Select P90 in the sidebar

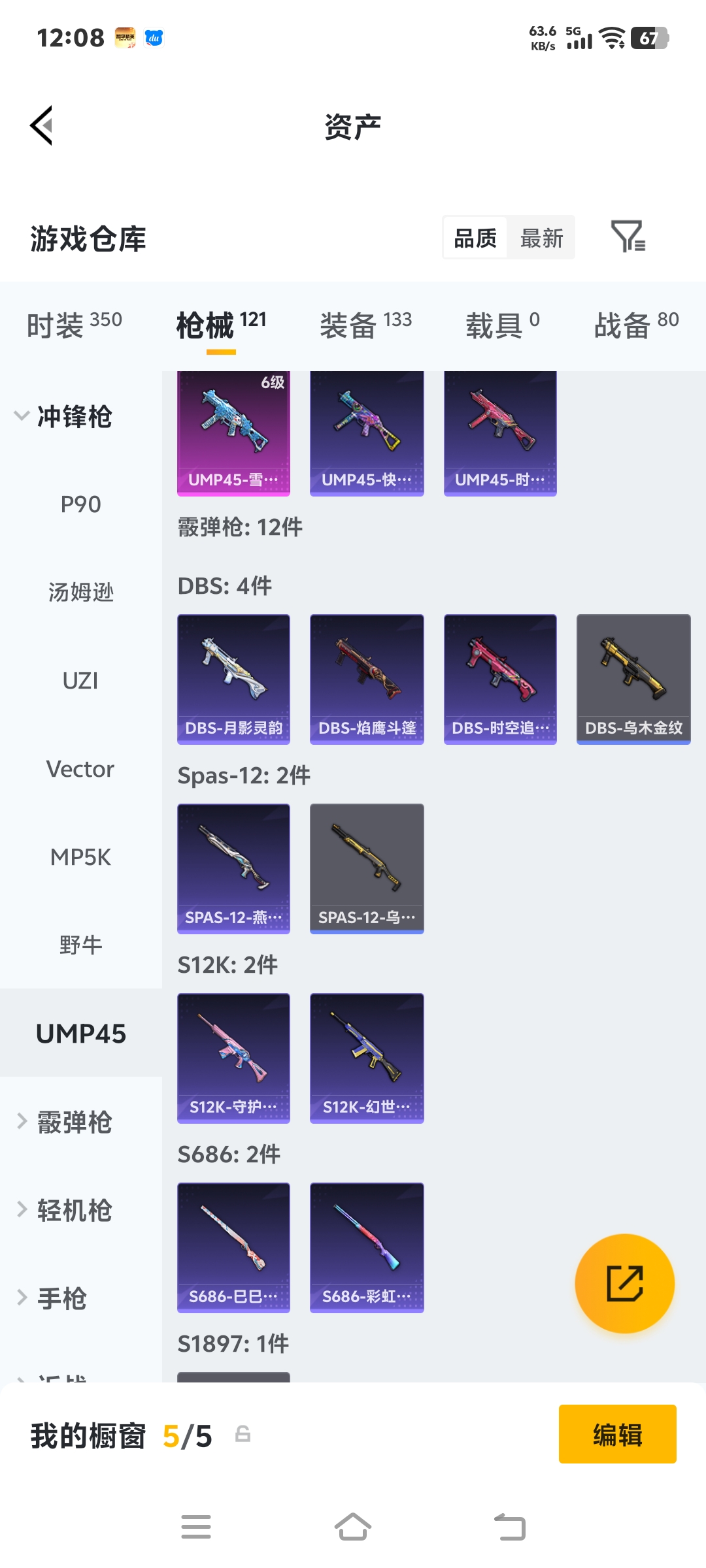coord(80,504)
